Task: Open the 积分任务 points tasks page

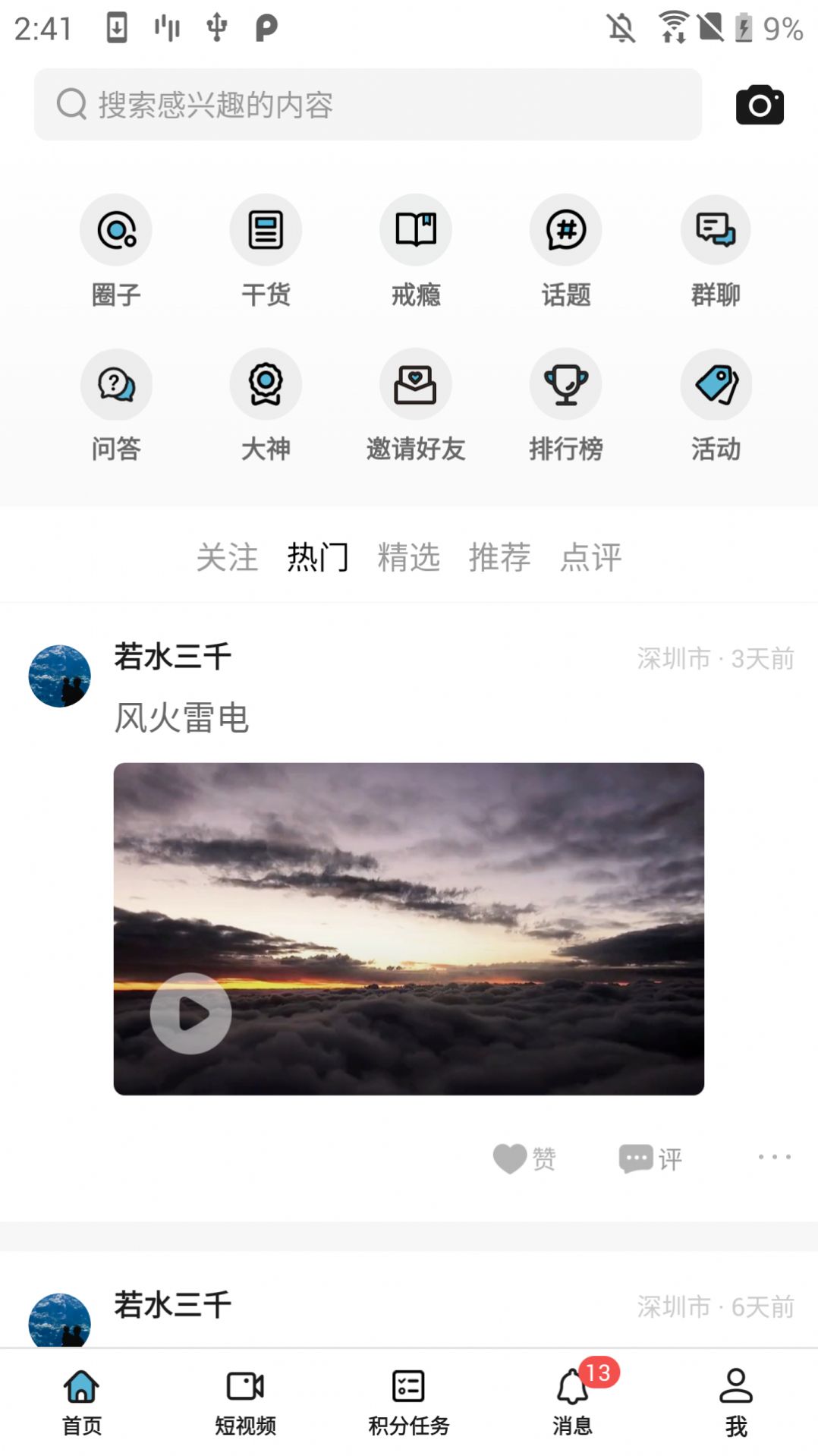Action: point(407,1408)
